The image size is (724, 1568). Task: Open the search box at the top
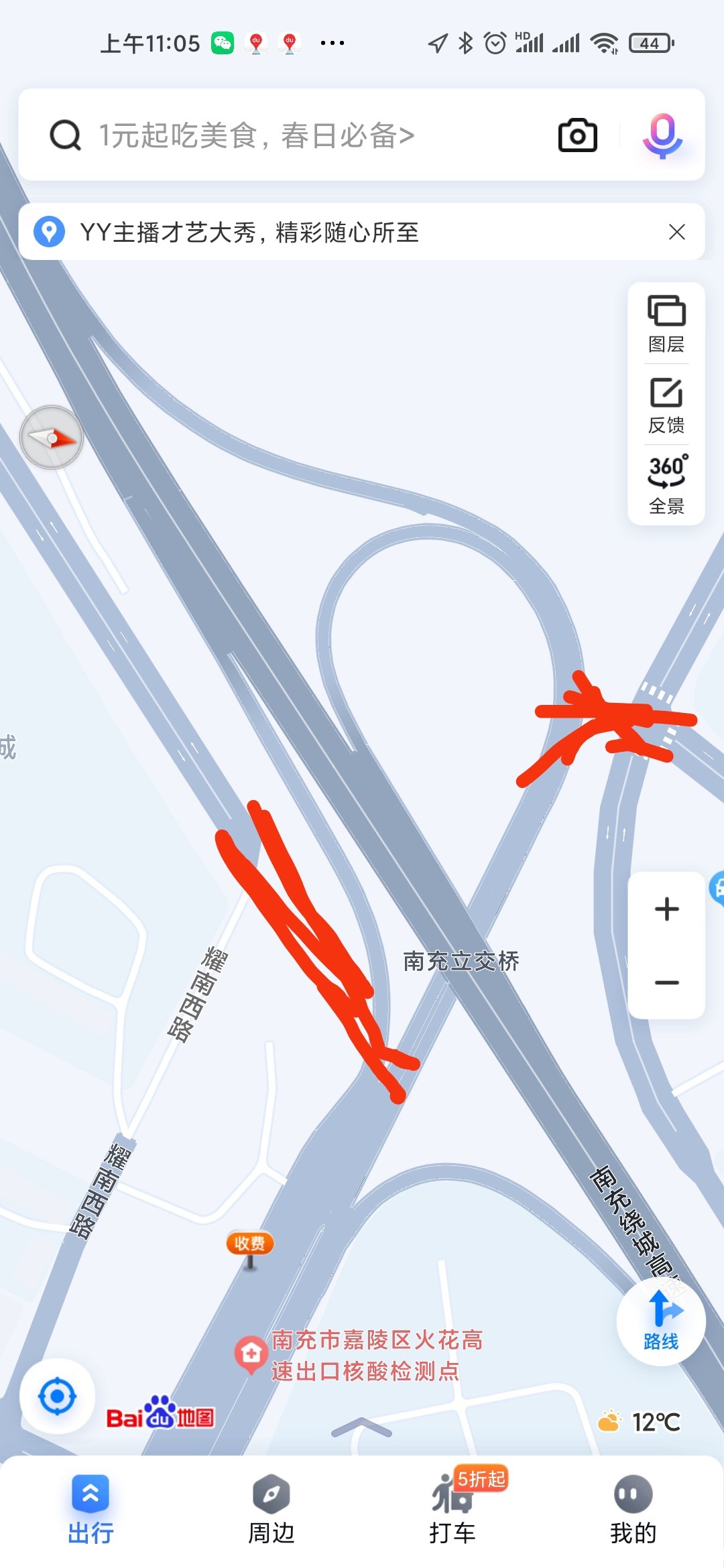click(x=302, y=135)
